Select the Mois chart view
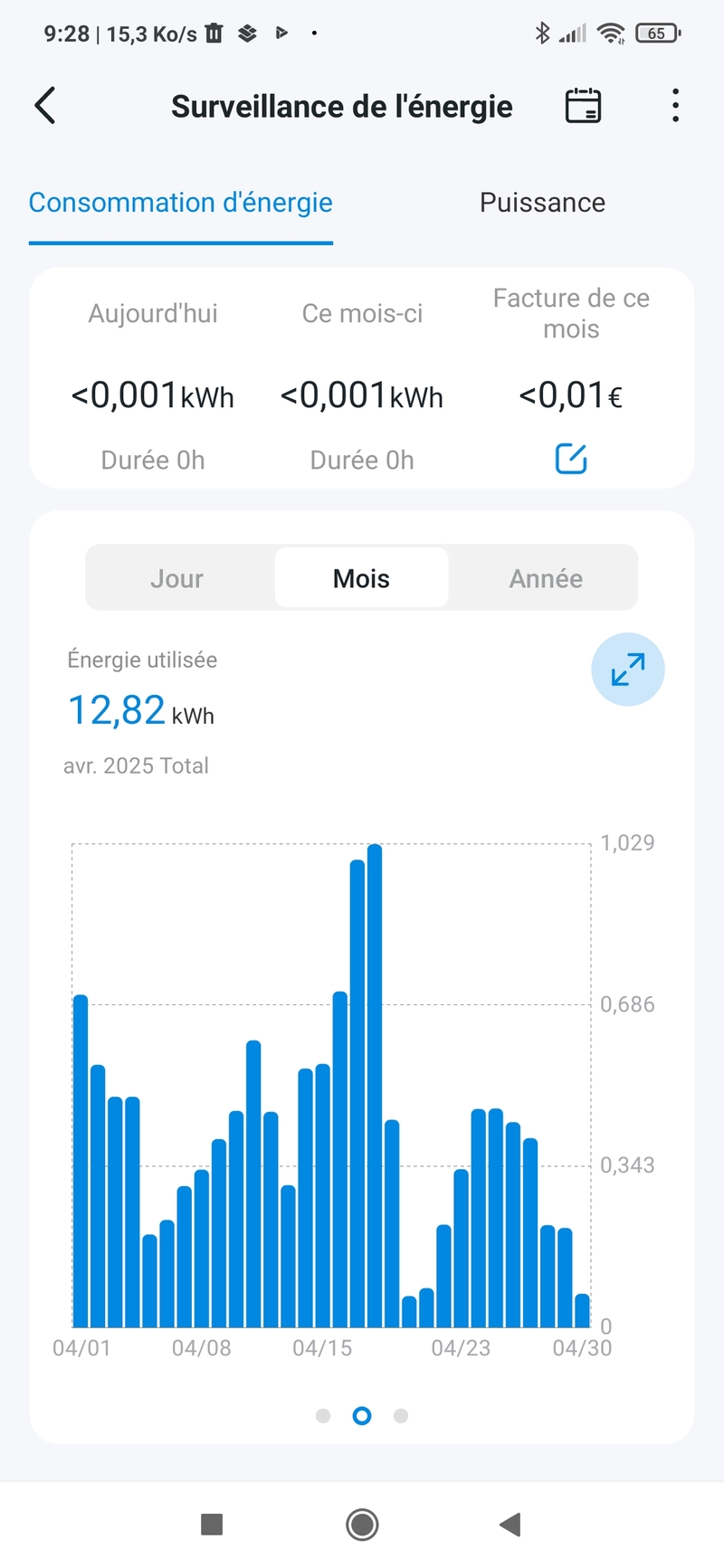 361,578
